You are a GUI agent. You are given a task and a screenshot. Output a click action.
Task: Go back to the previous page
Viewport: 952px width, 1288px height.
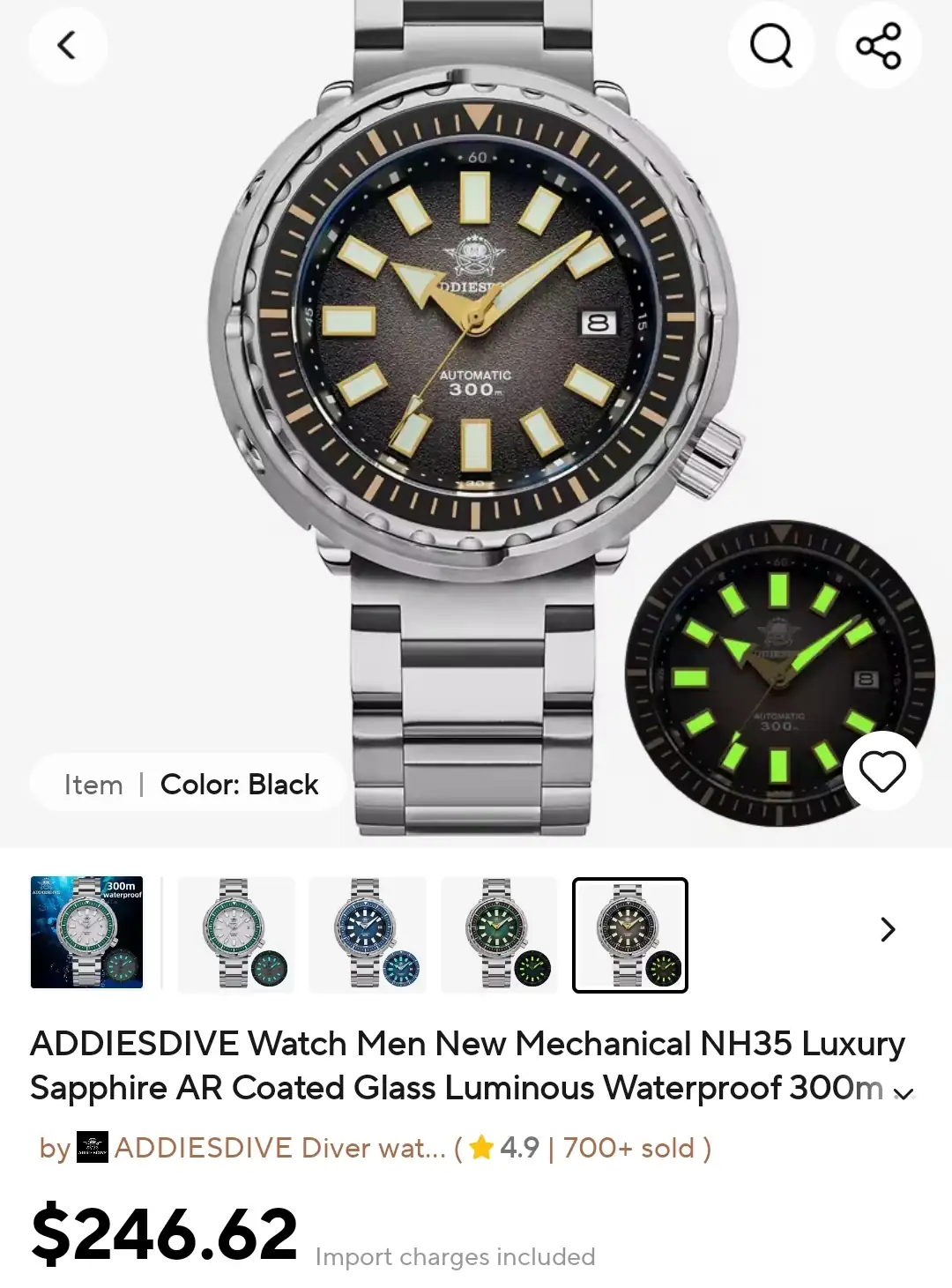click(67, 45)
